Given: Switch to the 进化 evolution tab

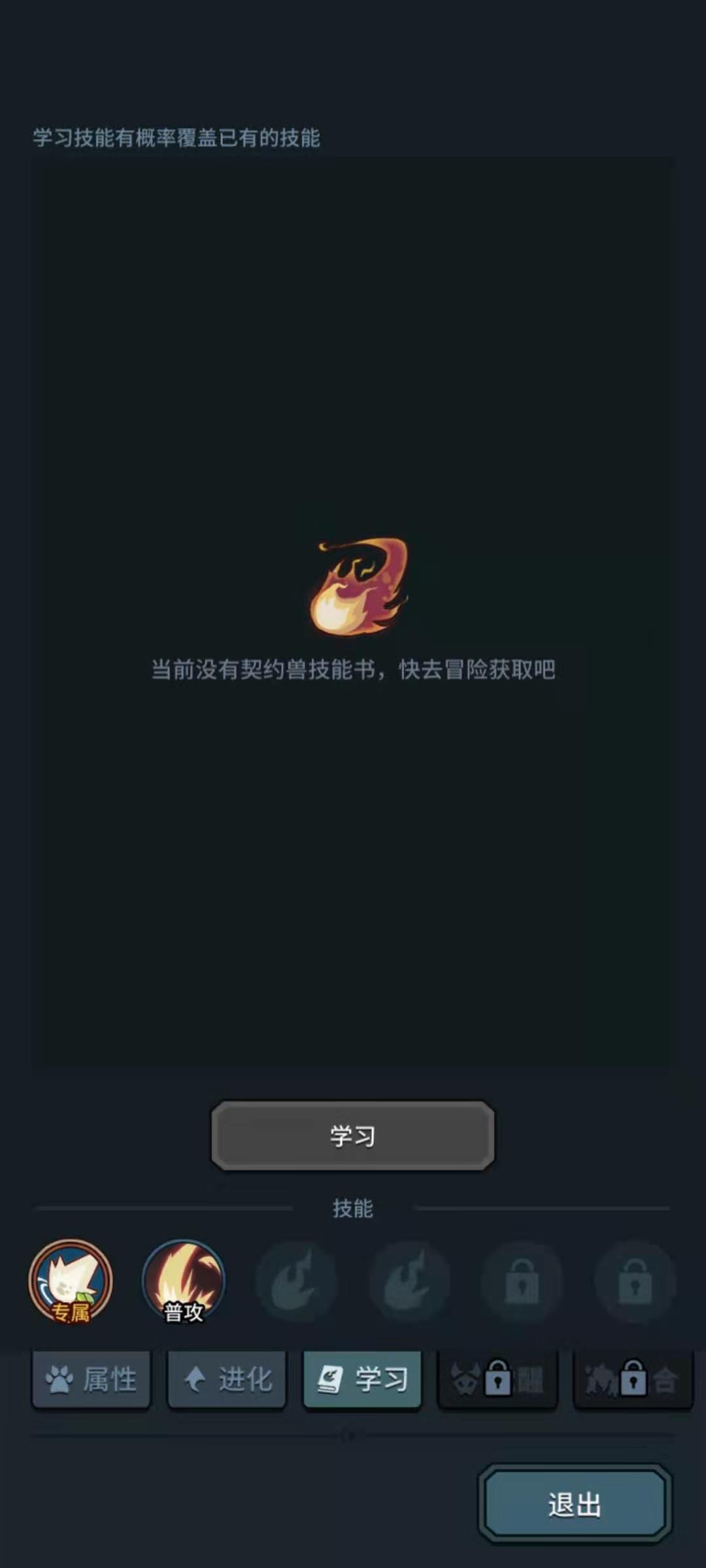Looking at the screenshot, I should [x=227, y=1379].
